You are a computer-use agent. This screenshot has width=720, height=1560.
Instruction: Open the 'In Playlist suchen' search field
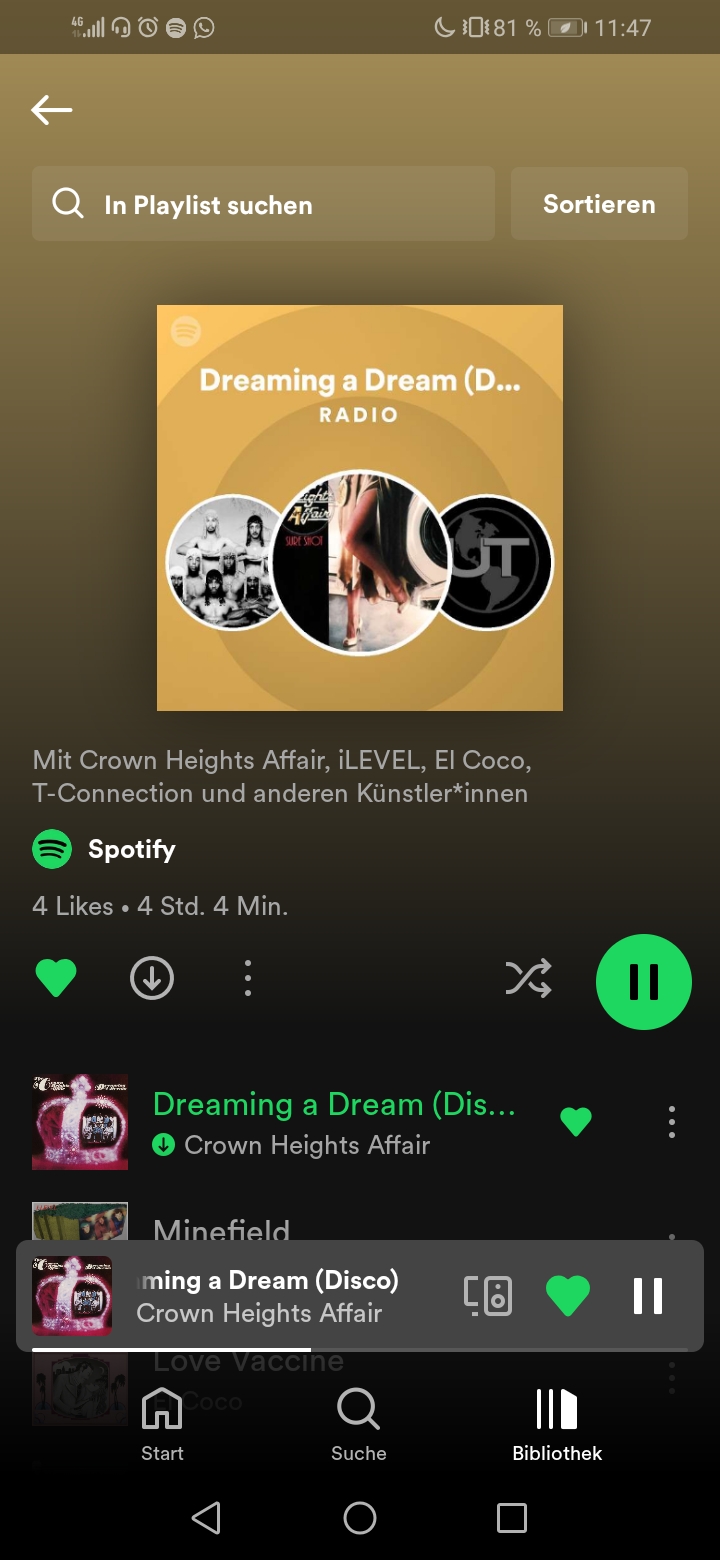263,205
